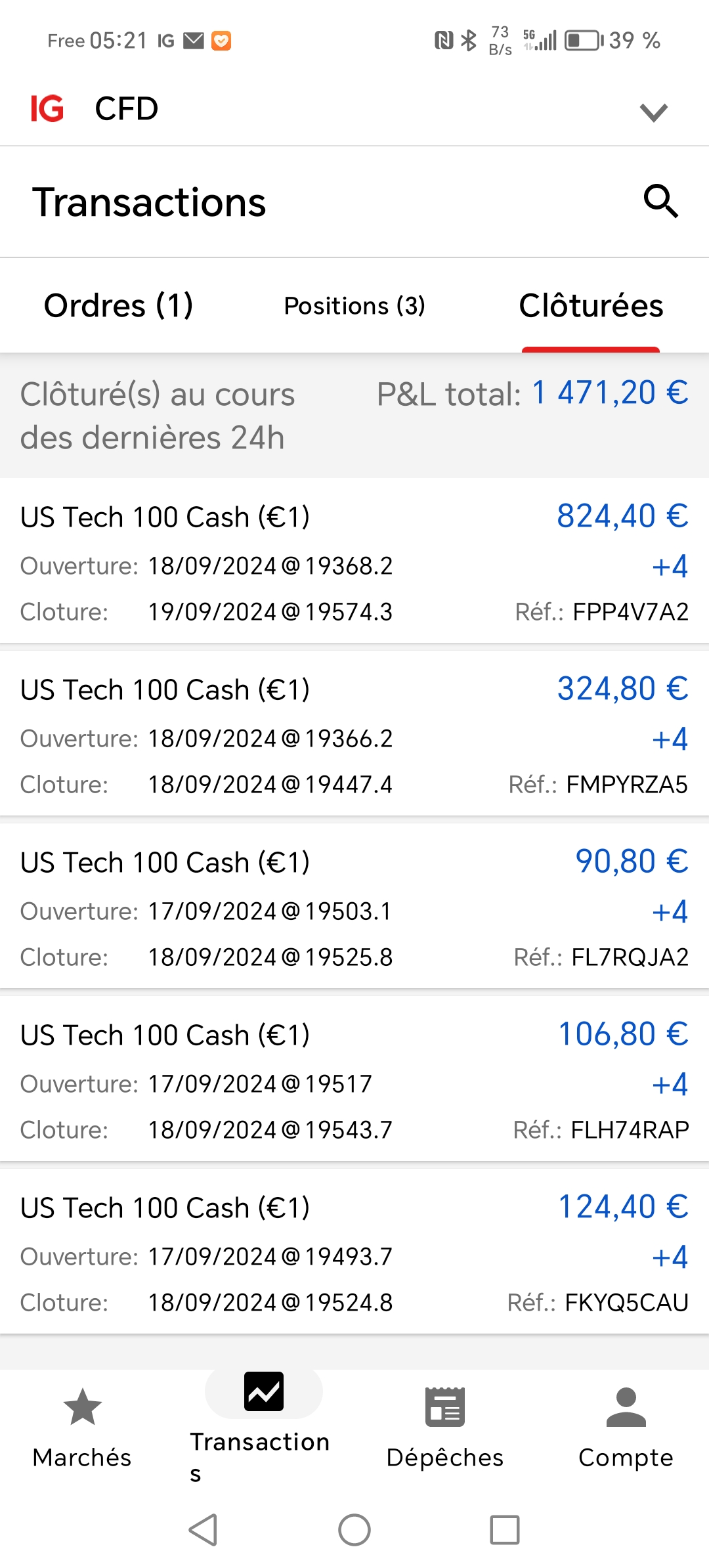Tap the Transactions bottom navigation item
This screenshot has height=1568, width=709.
[x=263, y=1425]
